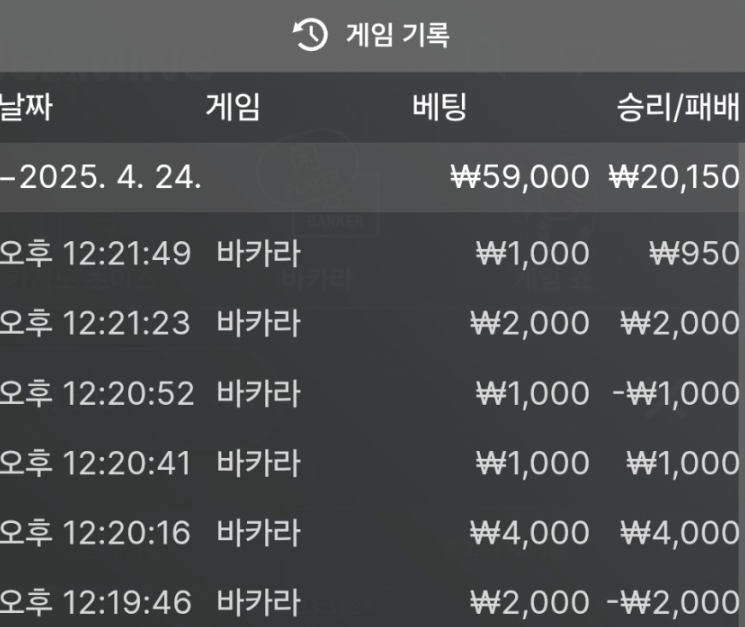The height and width of the screenshot is (627, 745).
Task: Open the 오후 12:20:16 바카라 round
Action: [372, 533]
